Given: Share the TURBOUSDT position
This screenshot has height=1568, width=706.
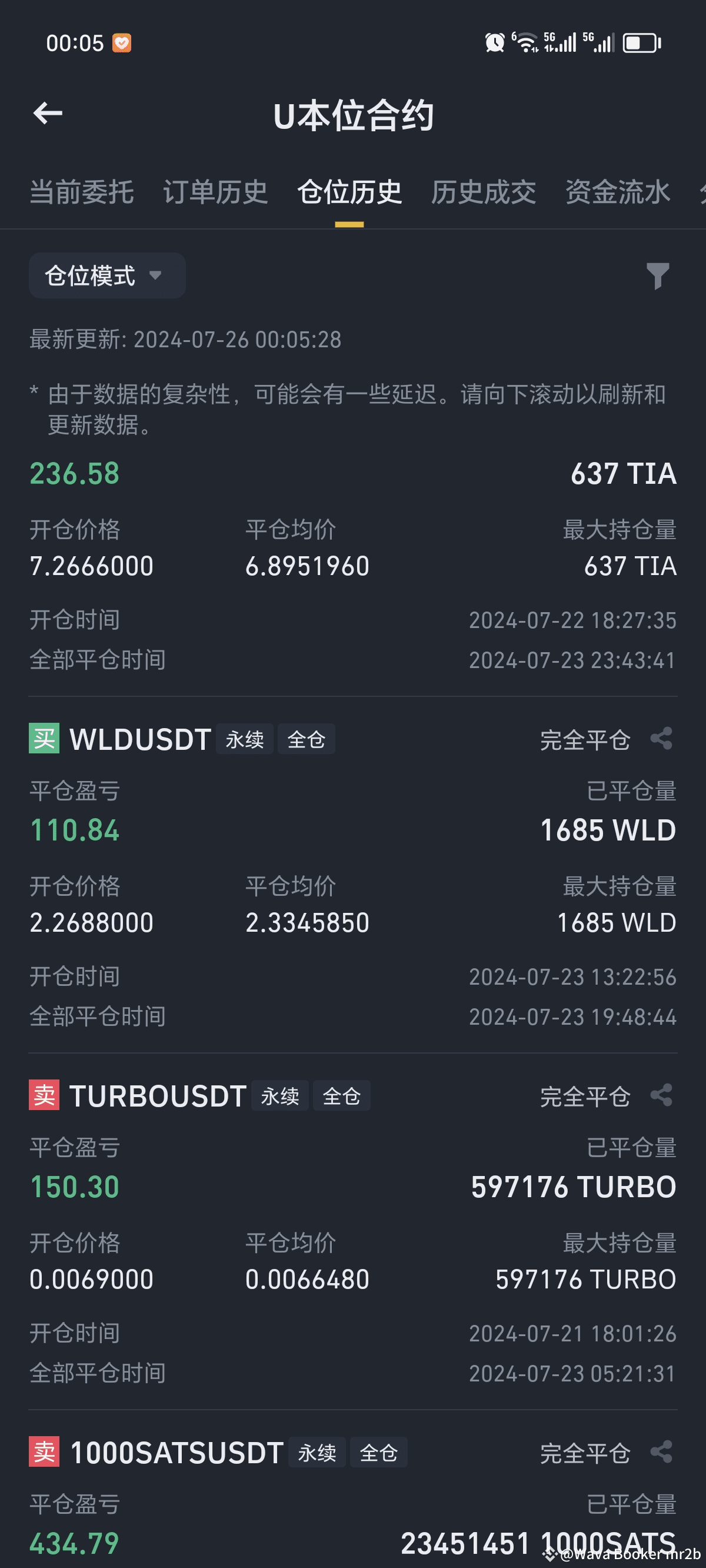Looking at the screenshot, I should tap(661, 1095).
